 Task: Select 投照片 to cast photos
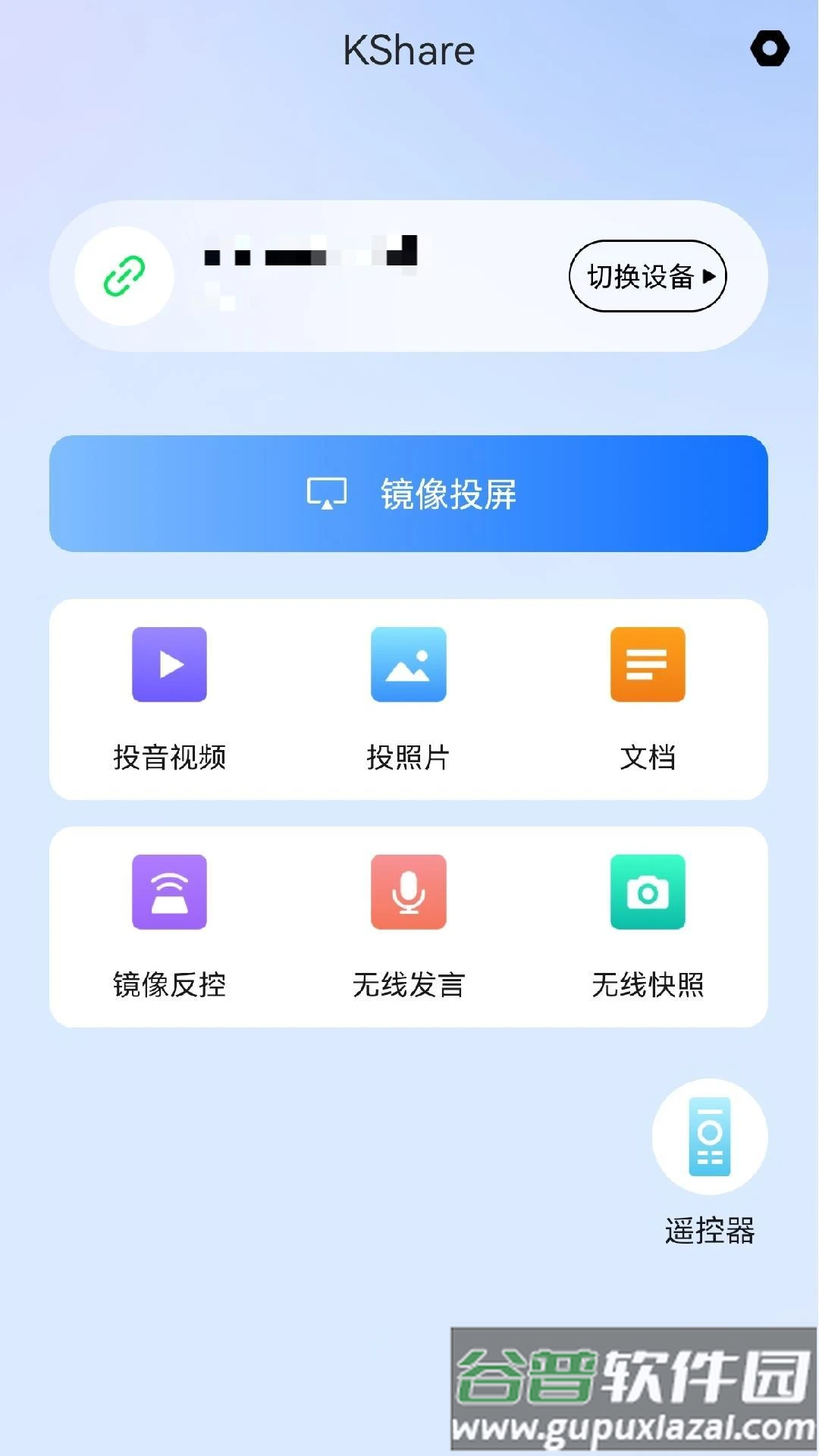pyautogui.click(x=409, y=698)
